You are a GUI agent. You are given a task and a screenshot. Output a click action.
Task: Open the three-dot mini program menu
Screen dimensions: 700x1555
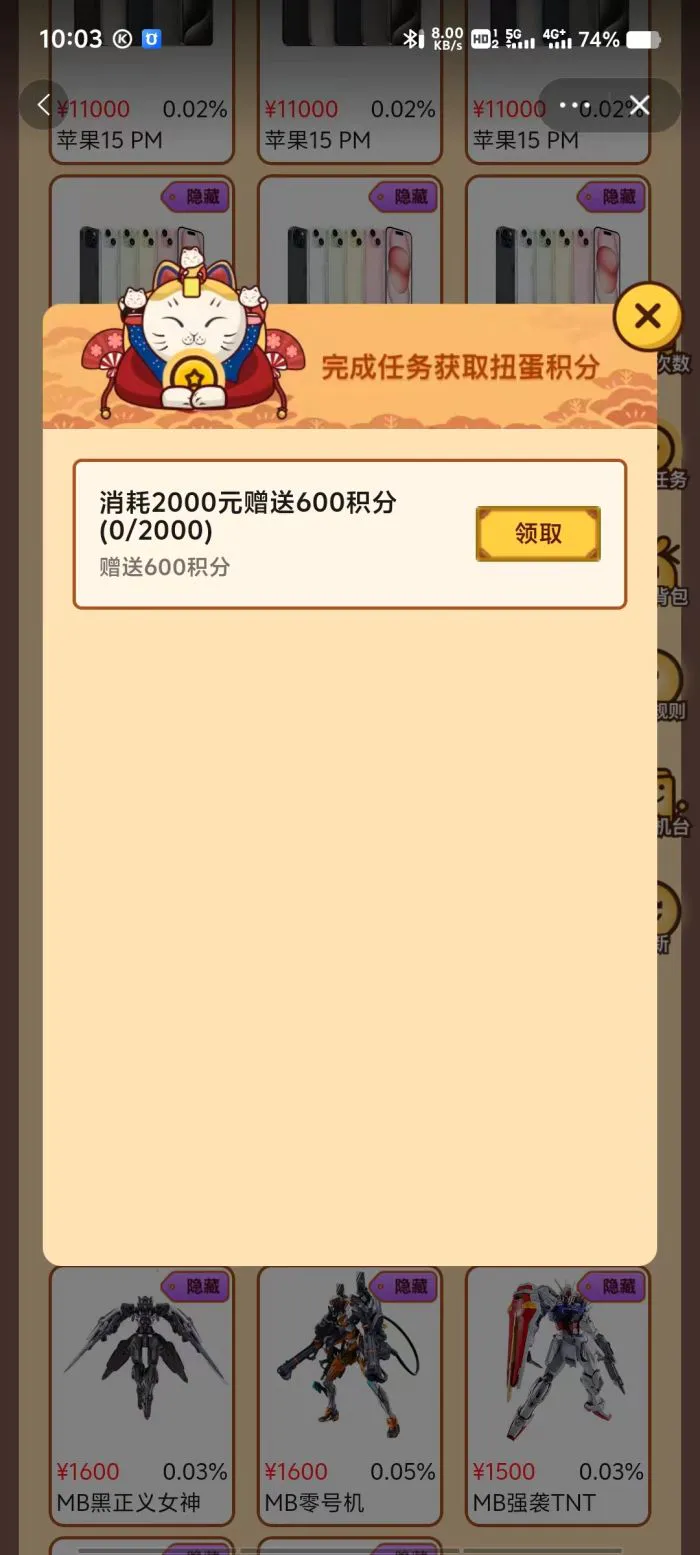pos(575,105)
